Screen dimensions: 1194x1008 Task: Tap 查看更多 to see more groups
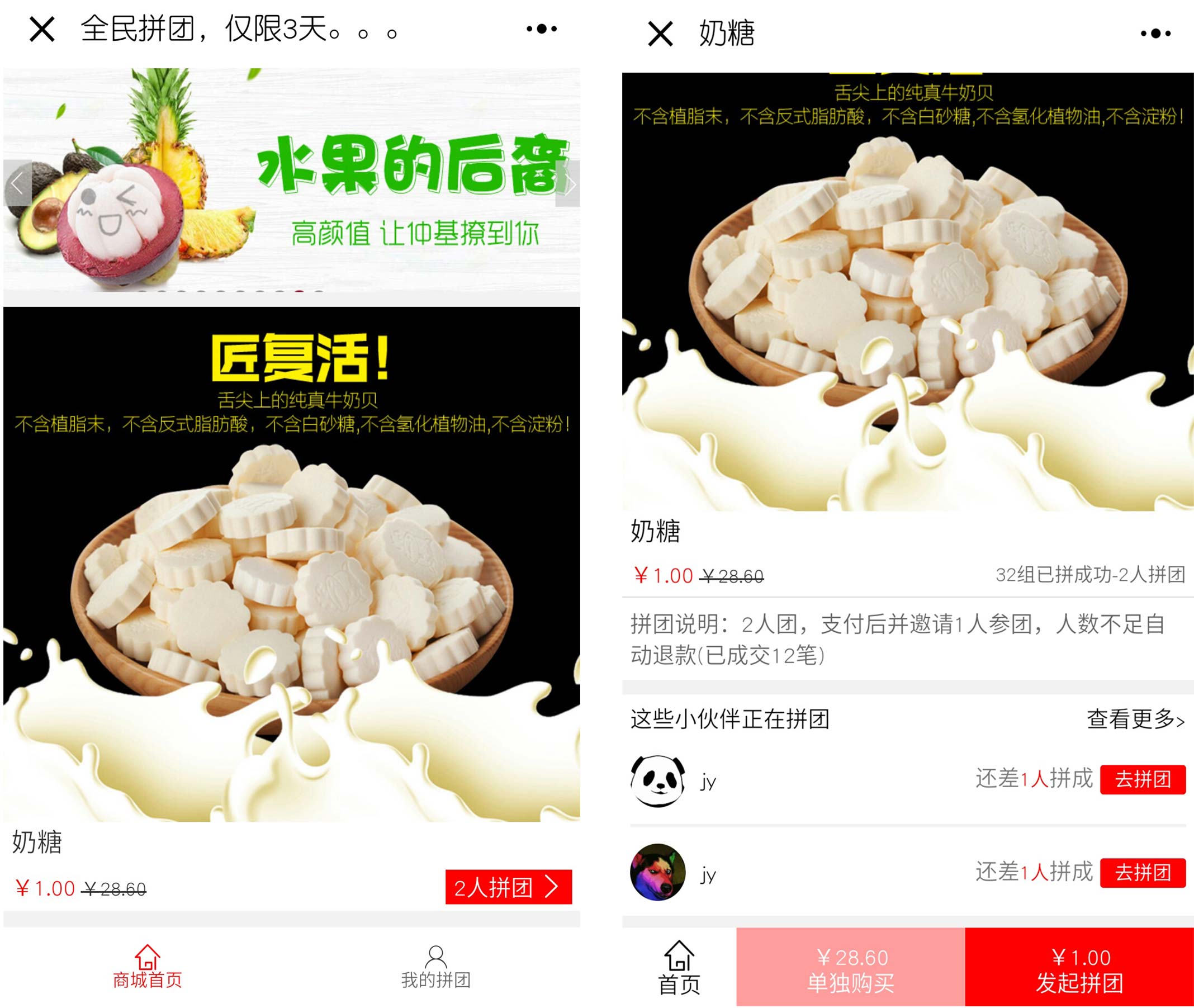1135,720
